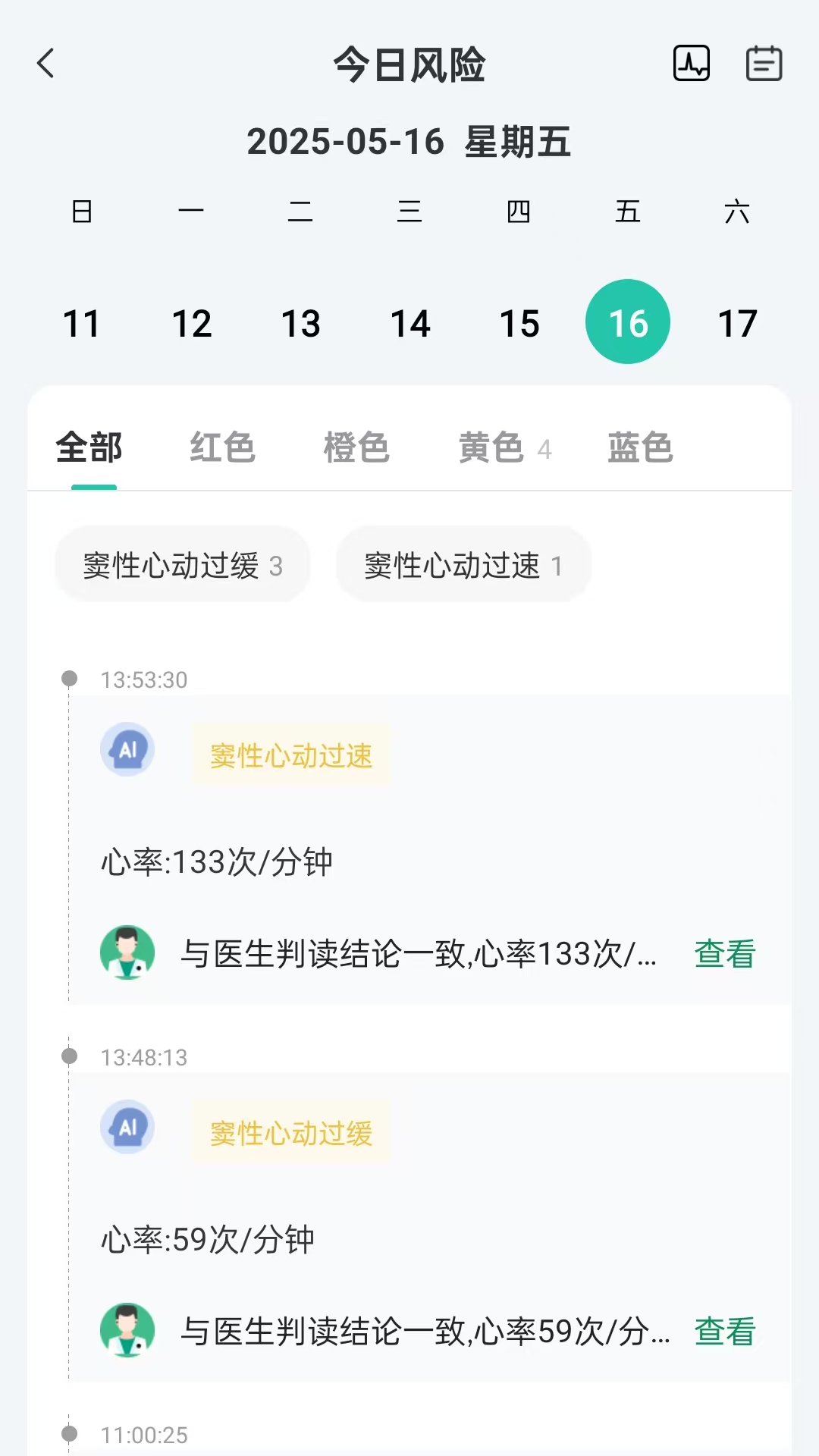Switch to the 红色 tab
819x1456 pixels.
tap(223, 448)
